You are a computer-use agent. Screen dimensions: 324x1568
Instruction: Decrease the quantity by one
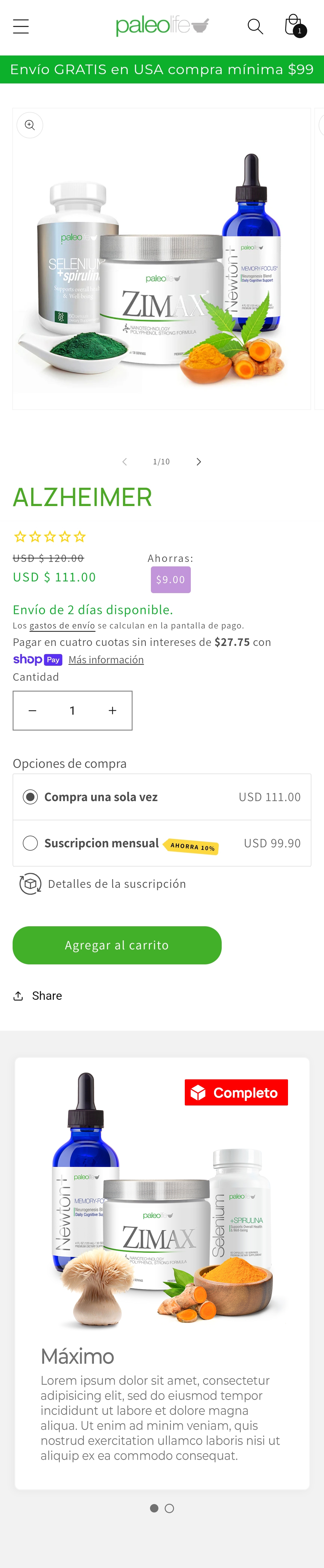33,710
